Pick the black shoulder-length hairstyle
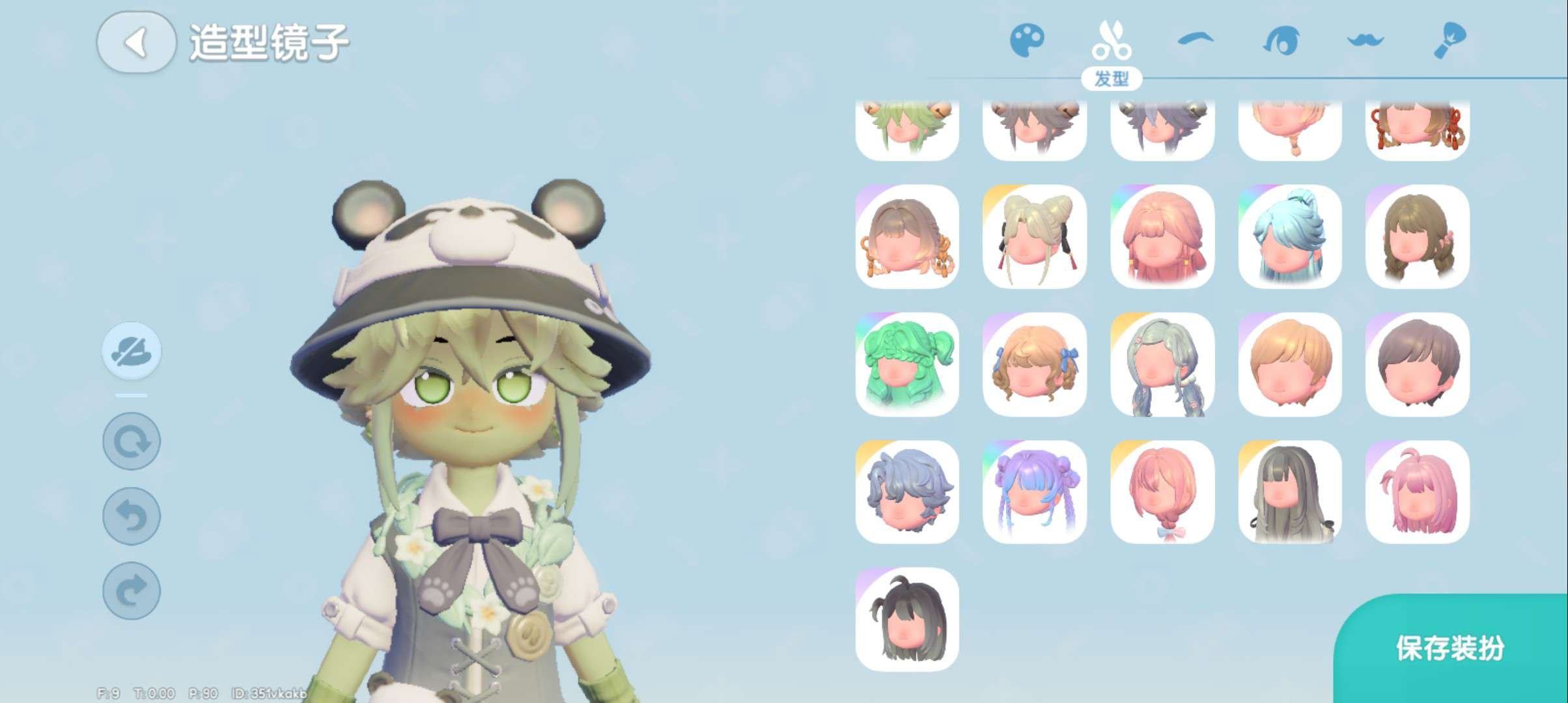1568x703 pixels. click(907, 620)
